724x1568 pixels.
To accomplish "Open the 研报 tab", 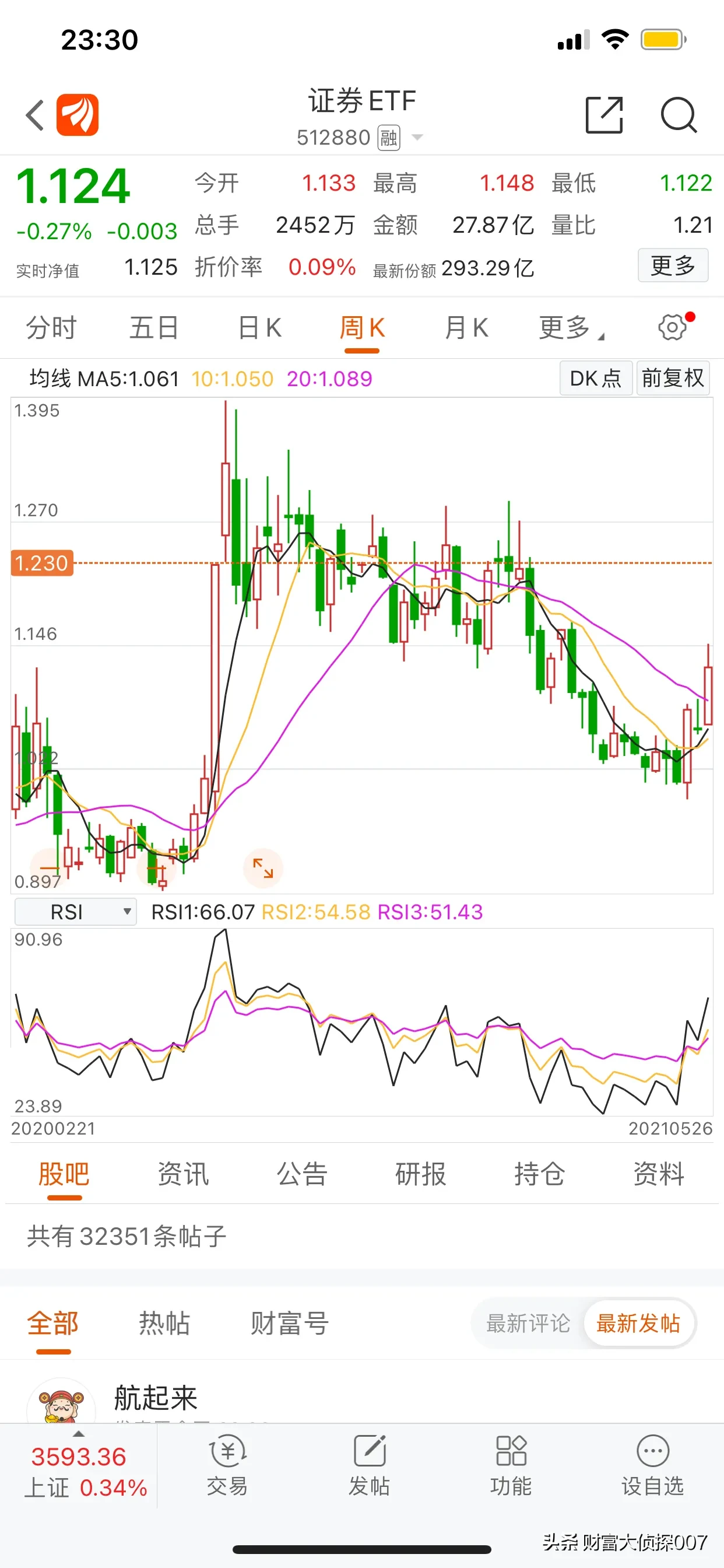I will pos(420,1174).
